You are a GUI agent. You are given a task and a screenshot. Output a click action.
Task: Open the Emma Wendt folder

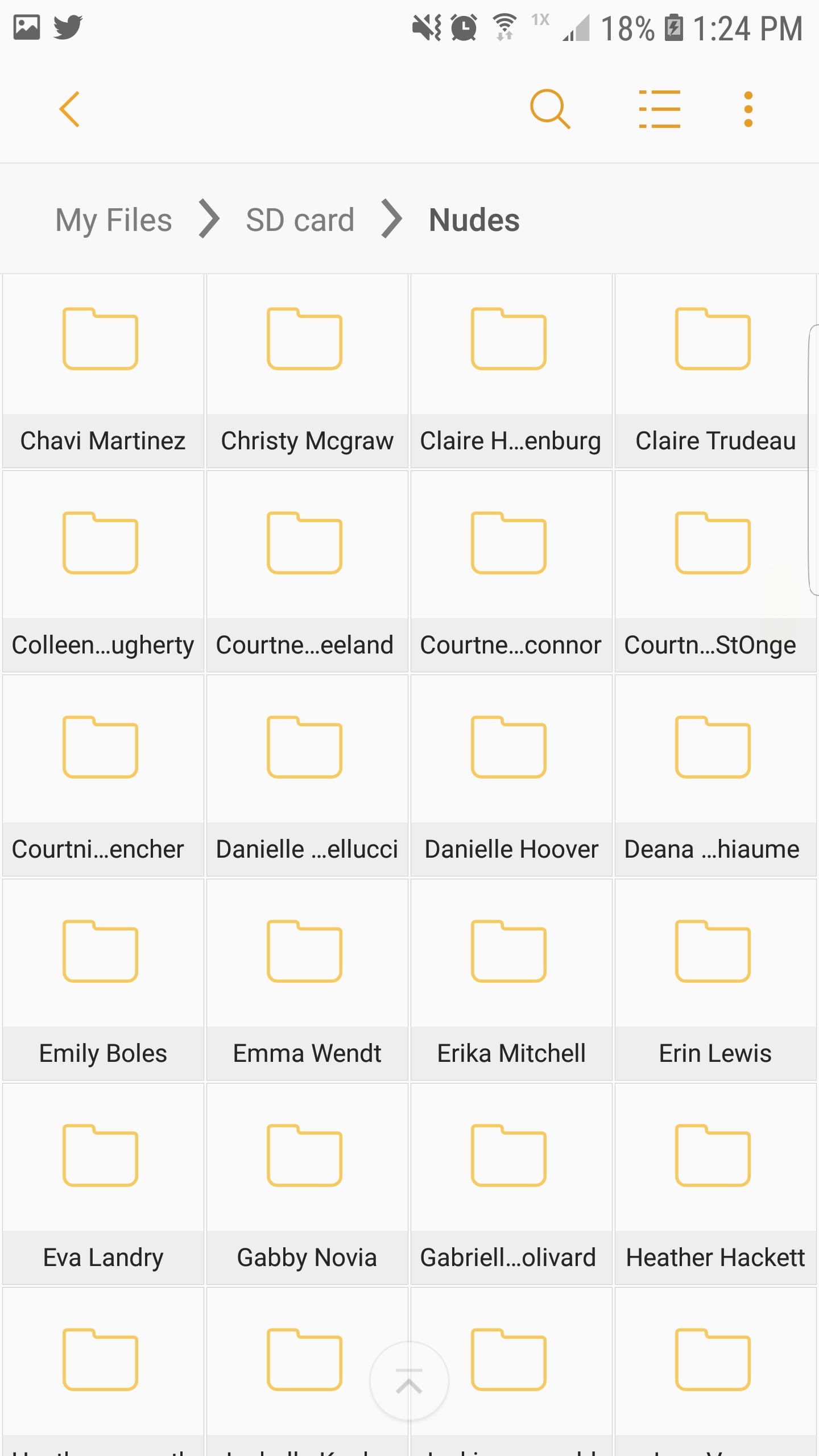[x=307, y=980]
